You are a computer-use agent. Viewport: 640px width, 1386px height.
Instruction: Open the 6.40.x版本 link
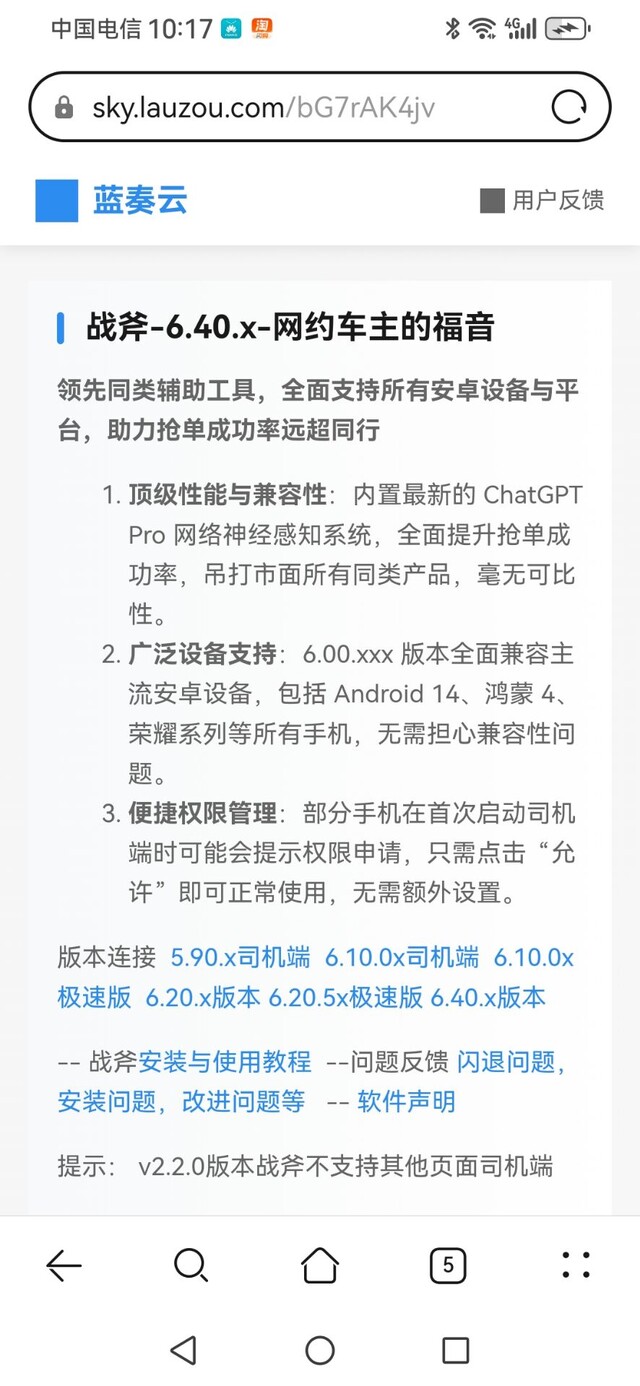coord(489,997)
